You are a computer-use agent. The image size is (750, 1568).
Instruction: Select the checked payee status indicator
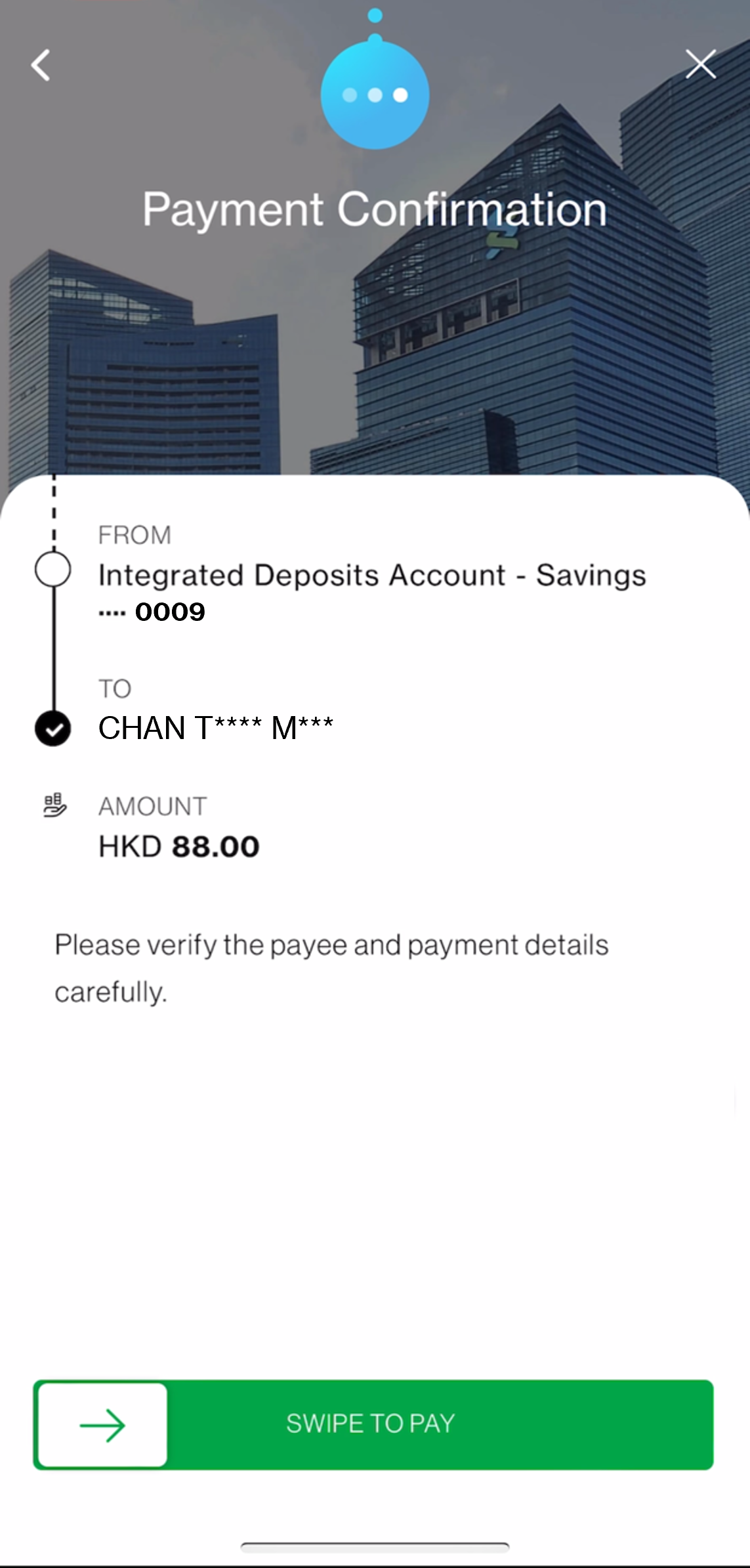(53, 729)
